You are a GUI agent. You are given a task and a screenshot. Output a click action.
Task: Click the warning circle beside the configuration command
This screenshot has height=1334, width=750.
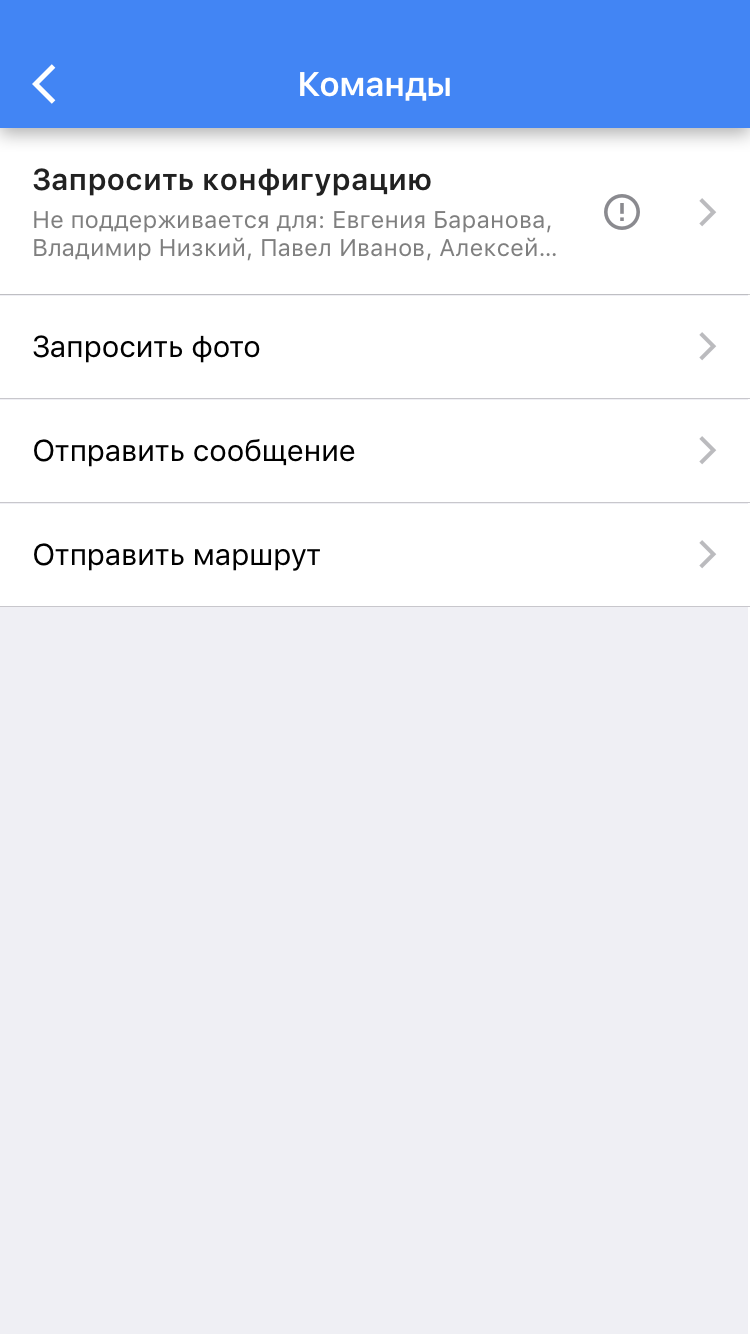(620, 212)
